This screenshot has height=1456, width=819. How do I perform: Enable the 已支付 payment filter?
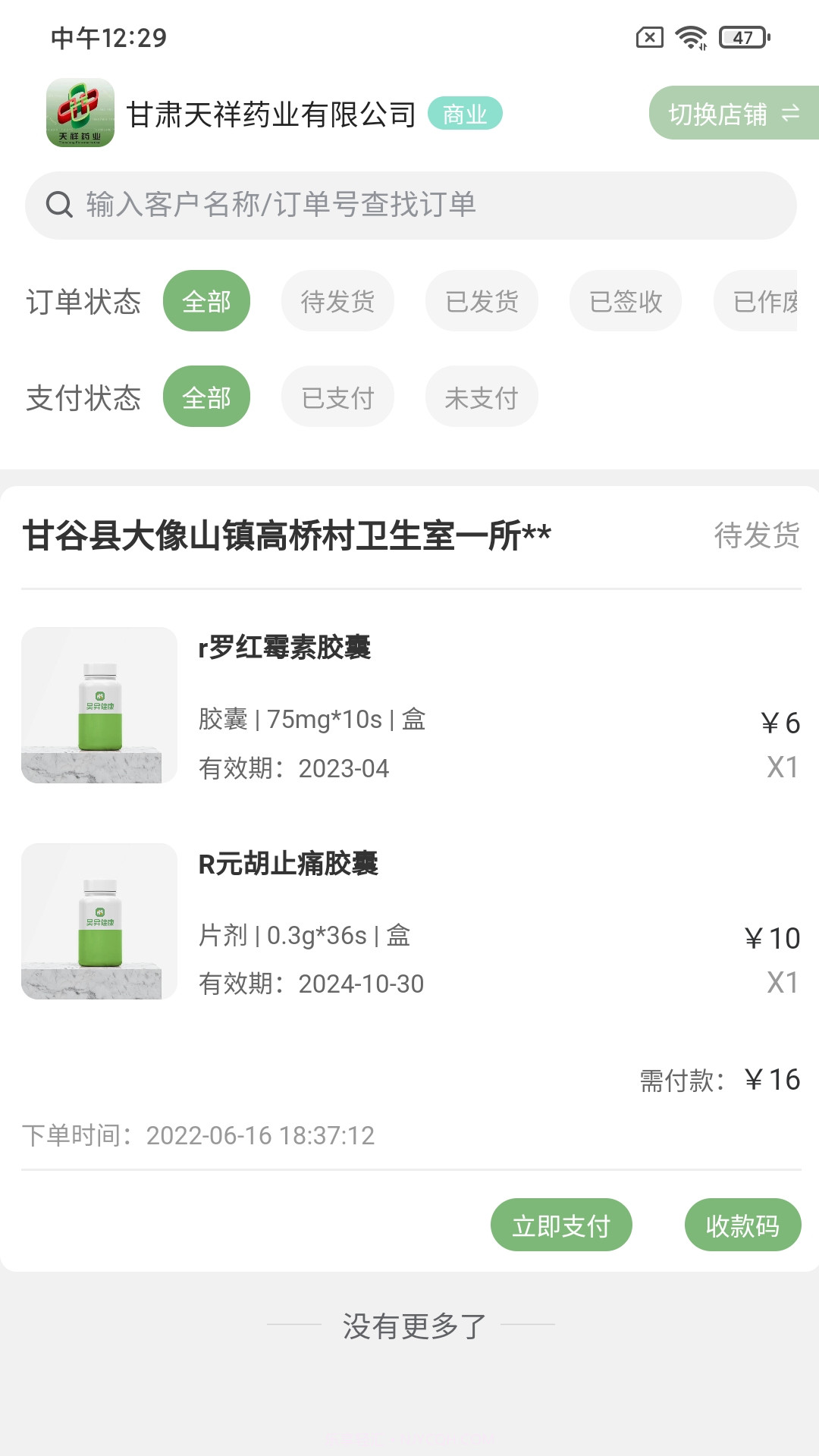(x=337, y=396)
